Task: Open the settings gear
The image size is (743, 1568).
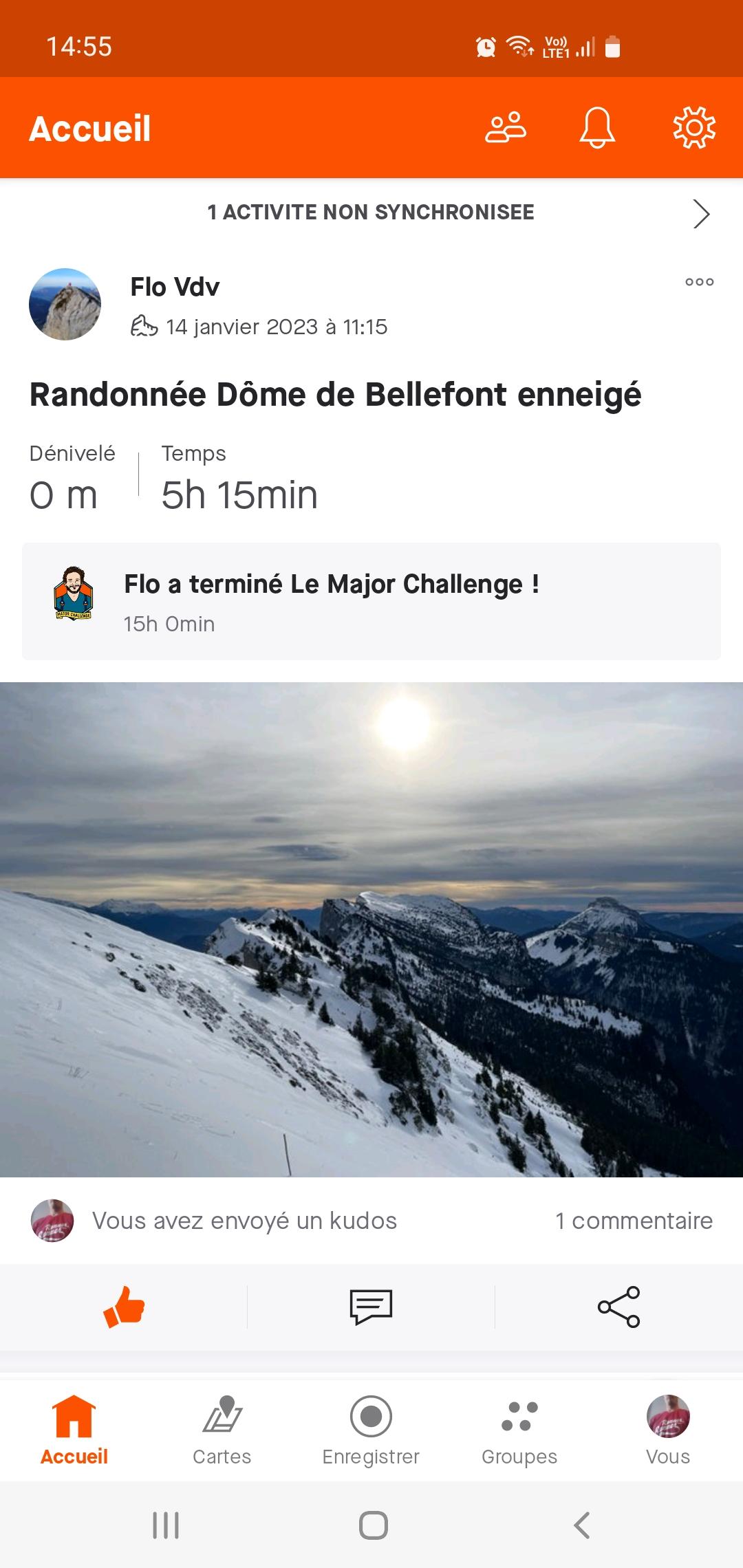Action: [693, 128]
